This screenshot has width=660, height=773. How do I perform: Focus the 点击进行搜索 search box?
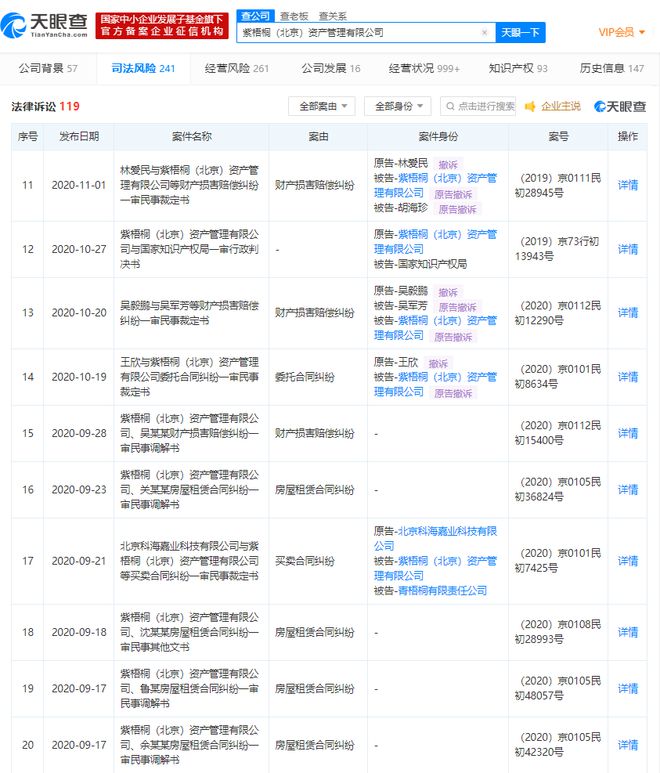(478, 106)
